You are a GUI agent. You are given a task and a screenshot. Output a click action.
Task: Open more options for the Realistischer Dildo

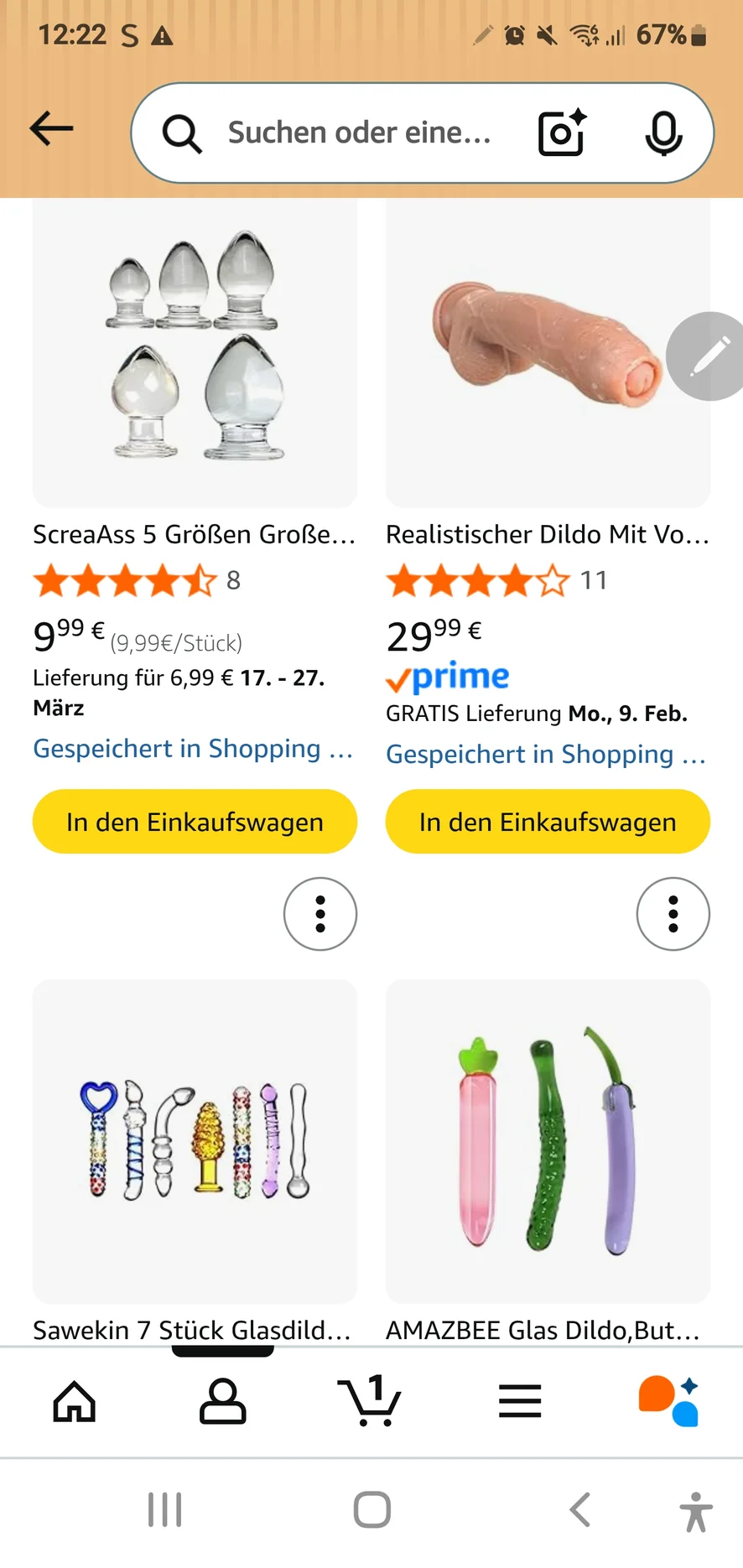tap(673, 914)
